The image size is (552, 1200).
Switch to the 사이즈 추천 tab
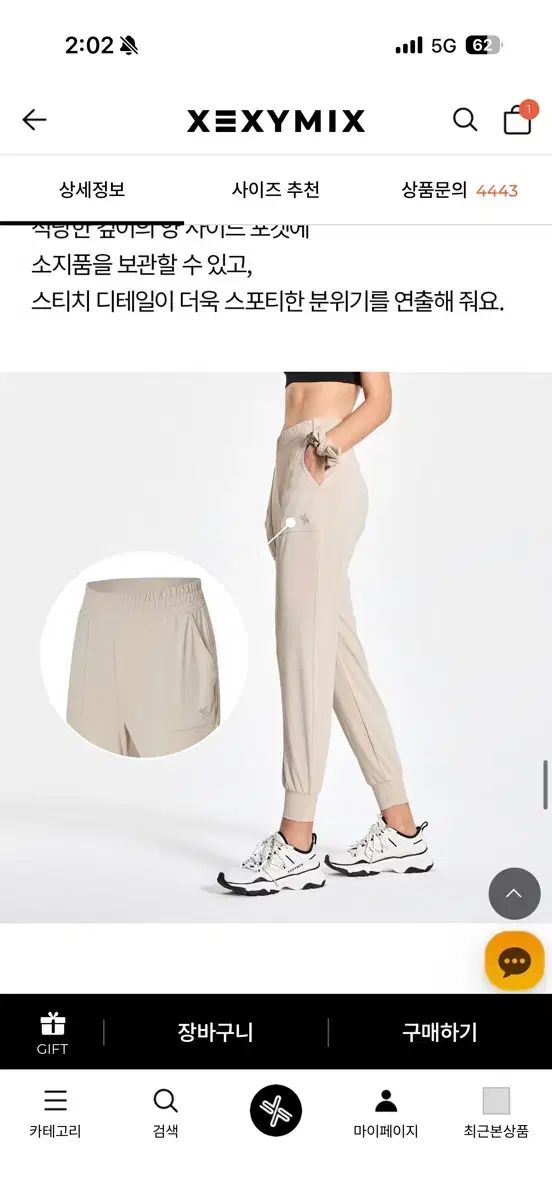(x=276, y=190)
